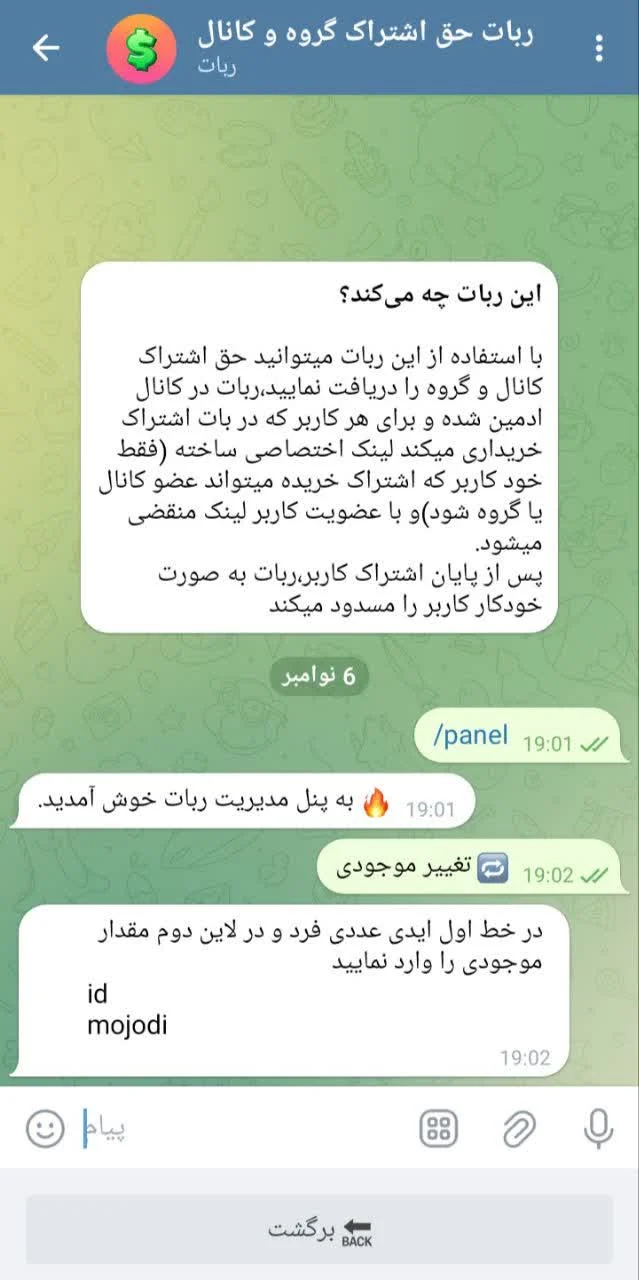Screen dimensions: 639x1280
Task: Tap the microphone voice message icon
Action: 598,1129
